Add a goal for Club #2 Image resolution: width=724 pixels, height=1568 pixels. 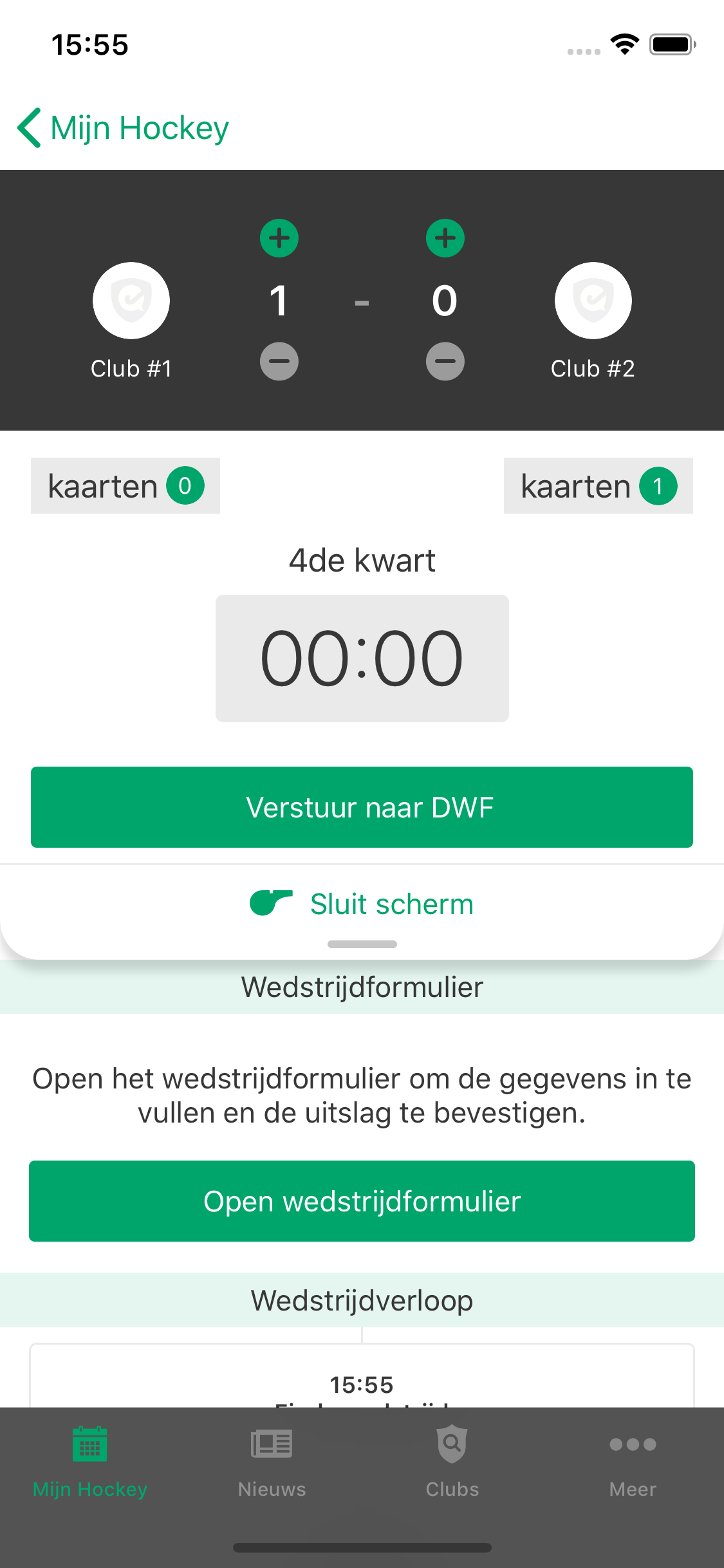tap(445, 238)
